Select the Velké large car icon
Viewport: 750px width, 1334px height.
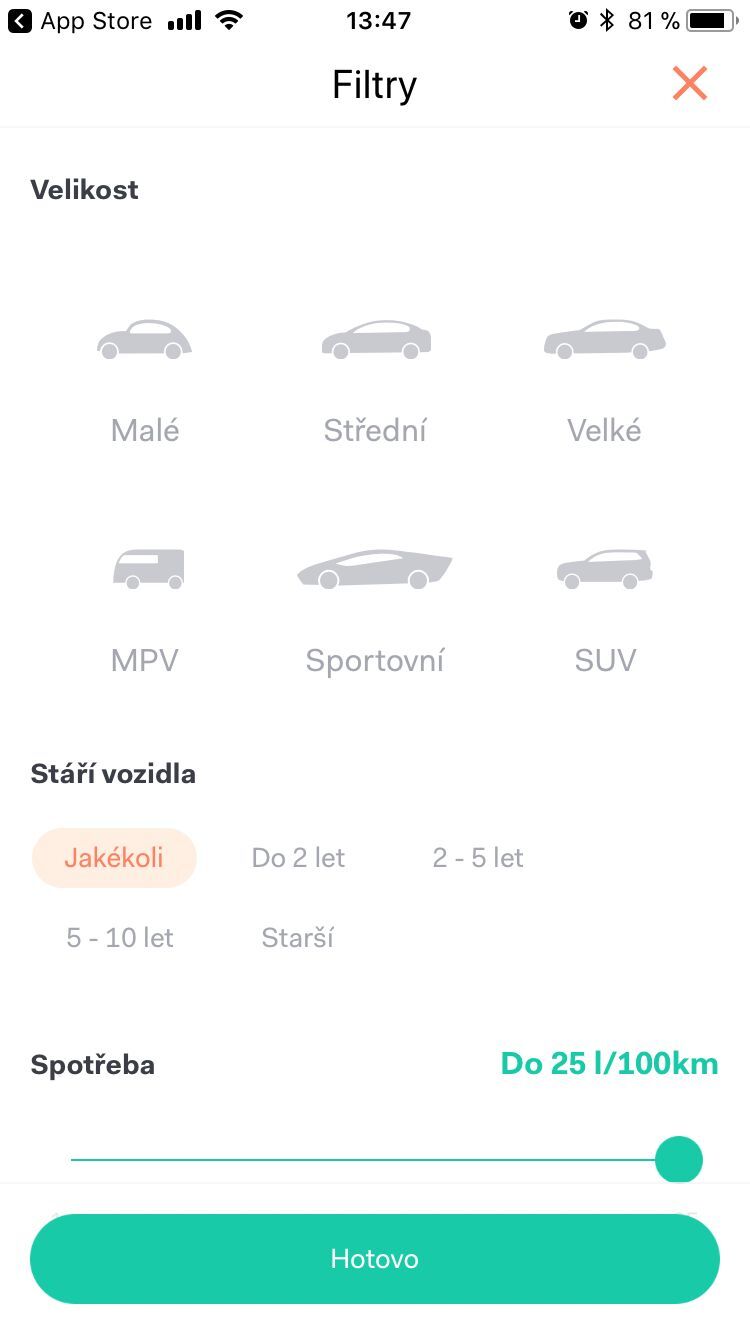[604, 338]
